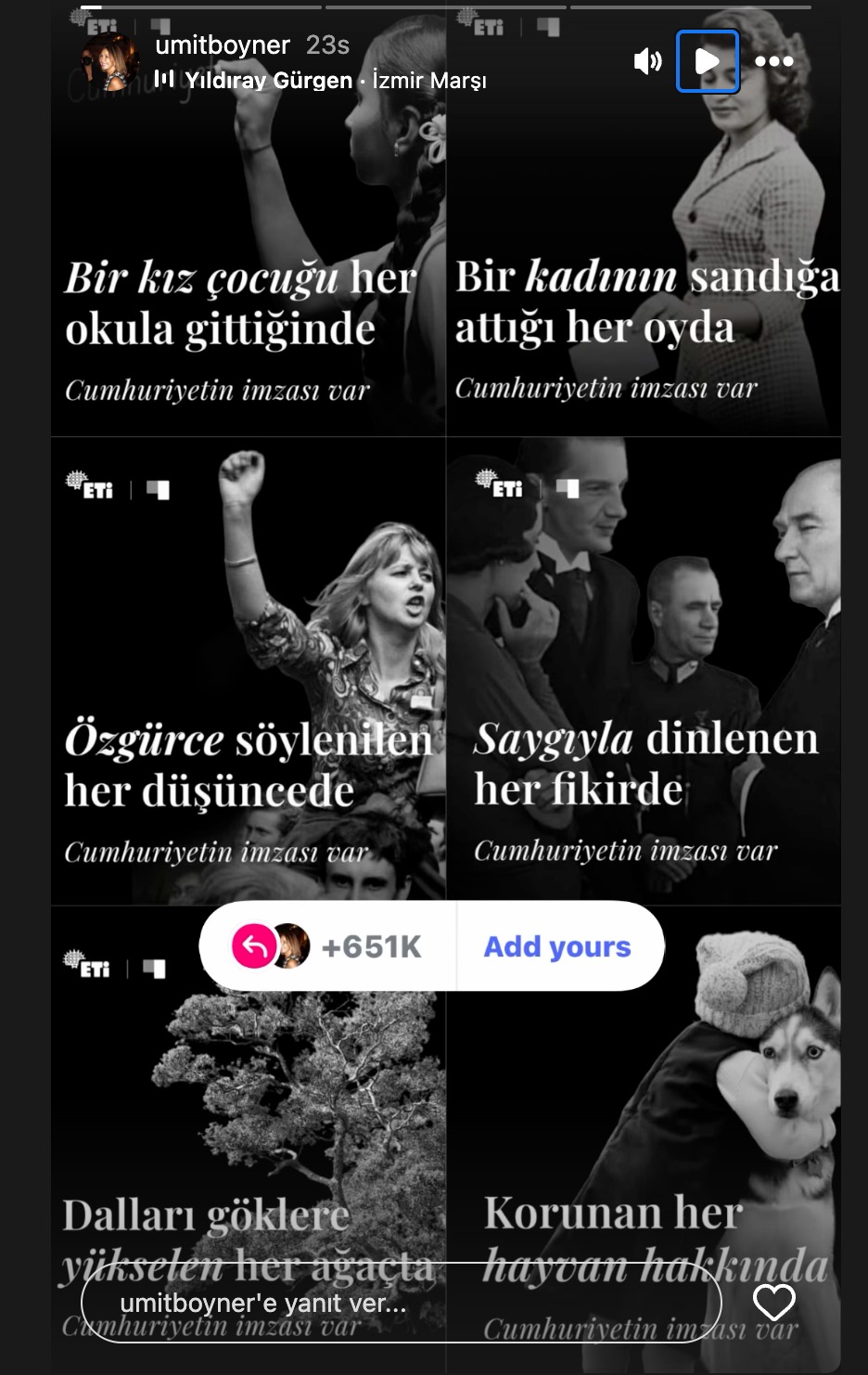
Task: Tap umitboyner's profile picture
Action: (x=110, y=62)
